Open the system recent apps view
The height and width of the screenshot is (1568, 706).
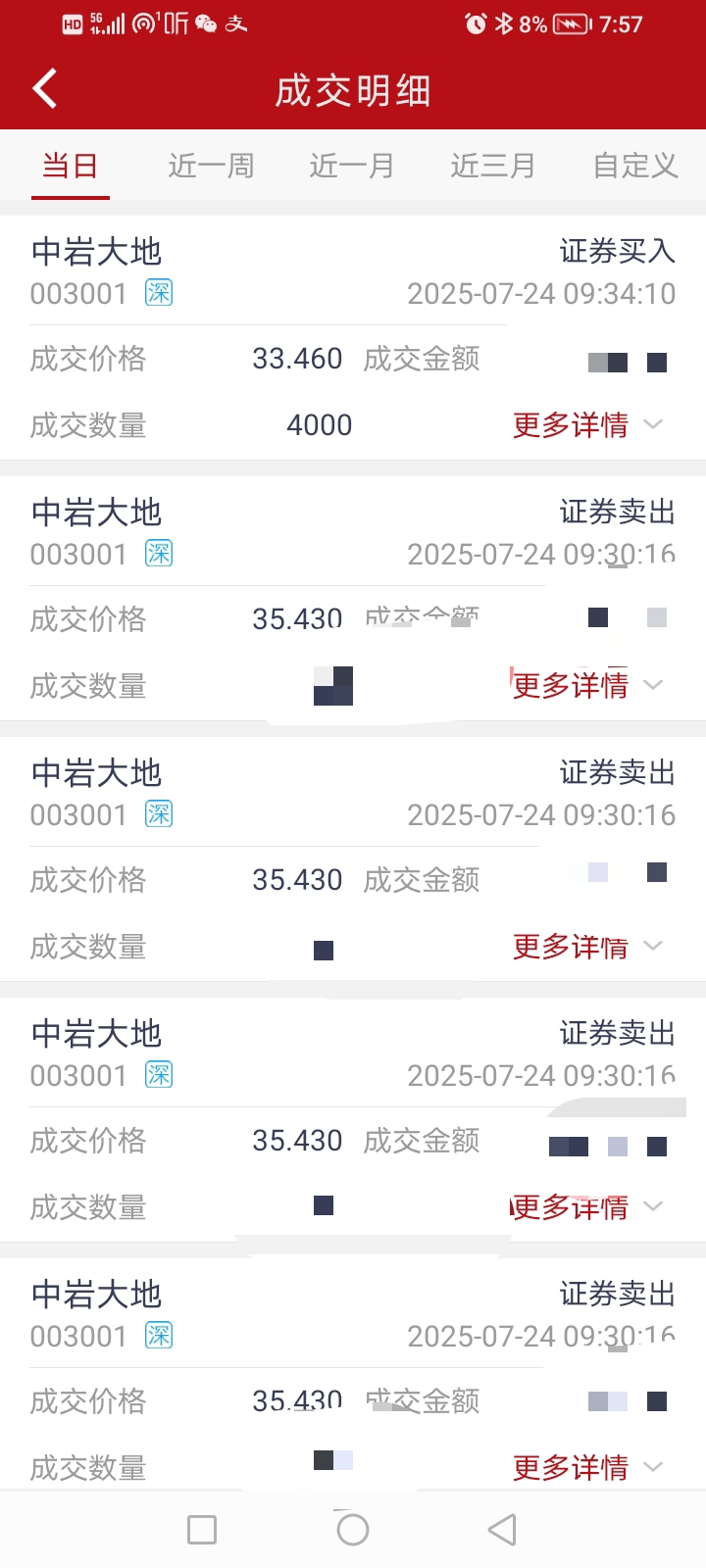[202, 1530]
